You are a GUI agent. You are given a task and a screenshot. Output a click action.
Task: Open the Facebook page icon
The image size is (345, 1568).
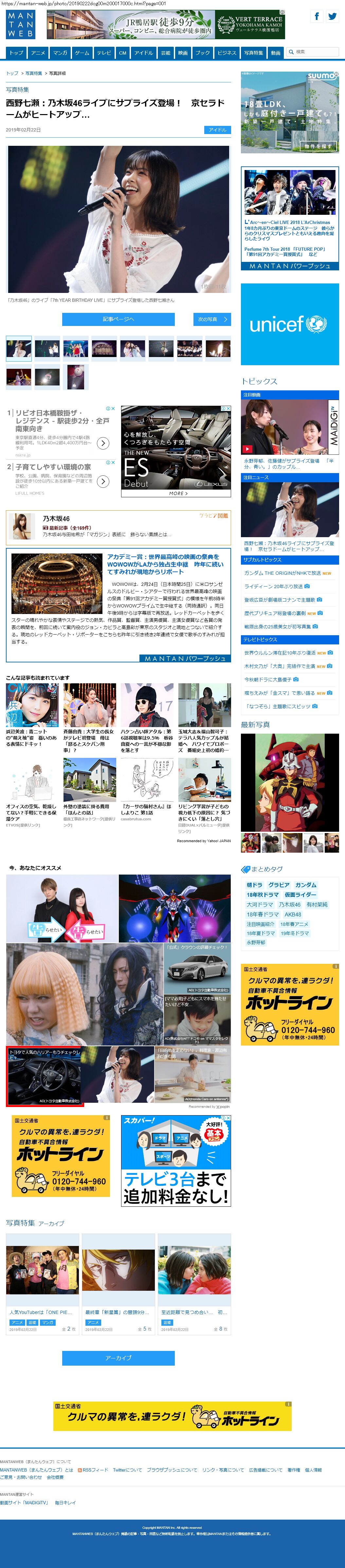tap(316, 16)
